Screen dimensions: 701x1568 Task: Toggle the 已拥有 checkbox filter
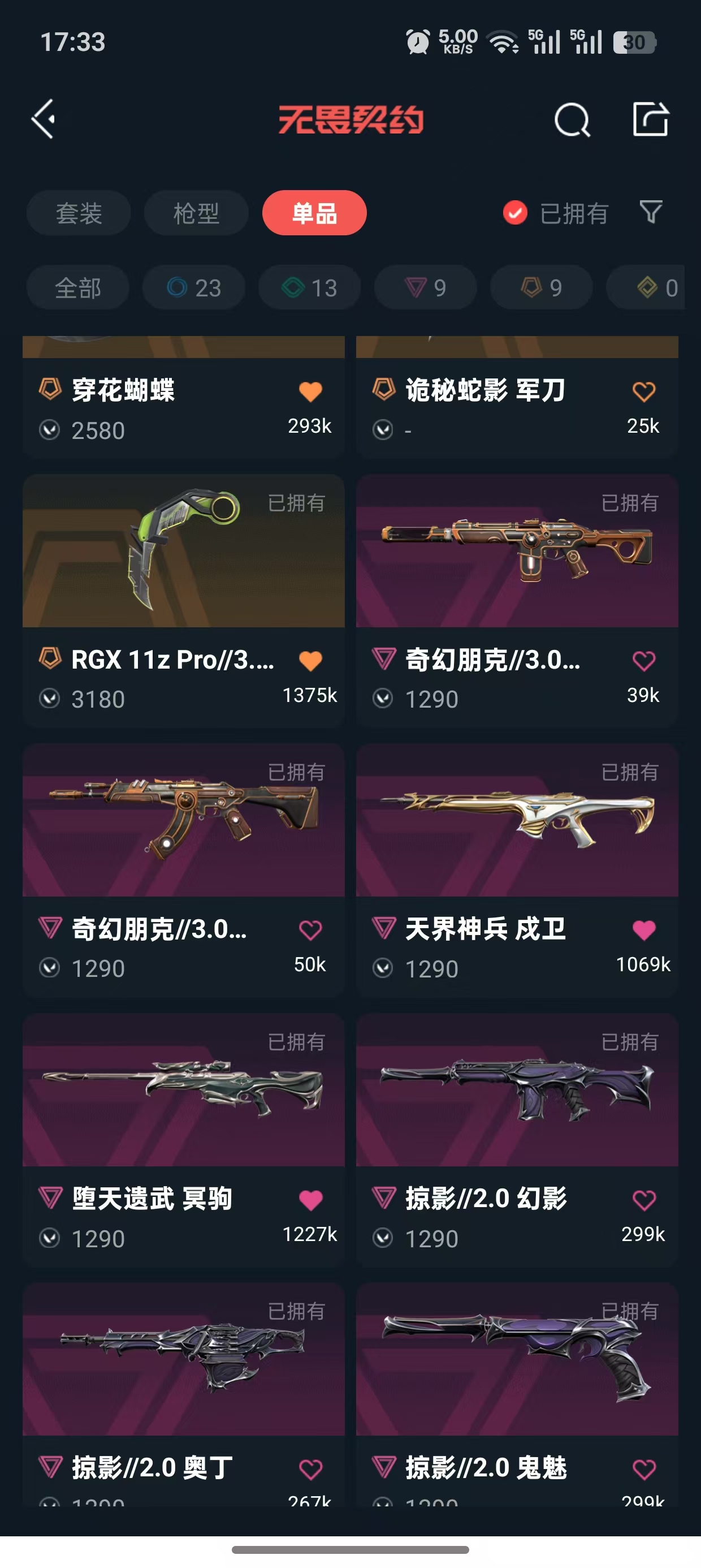tap(515, 213)
